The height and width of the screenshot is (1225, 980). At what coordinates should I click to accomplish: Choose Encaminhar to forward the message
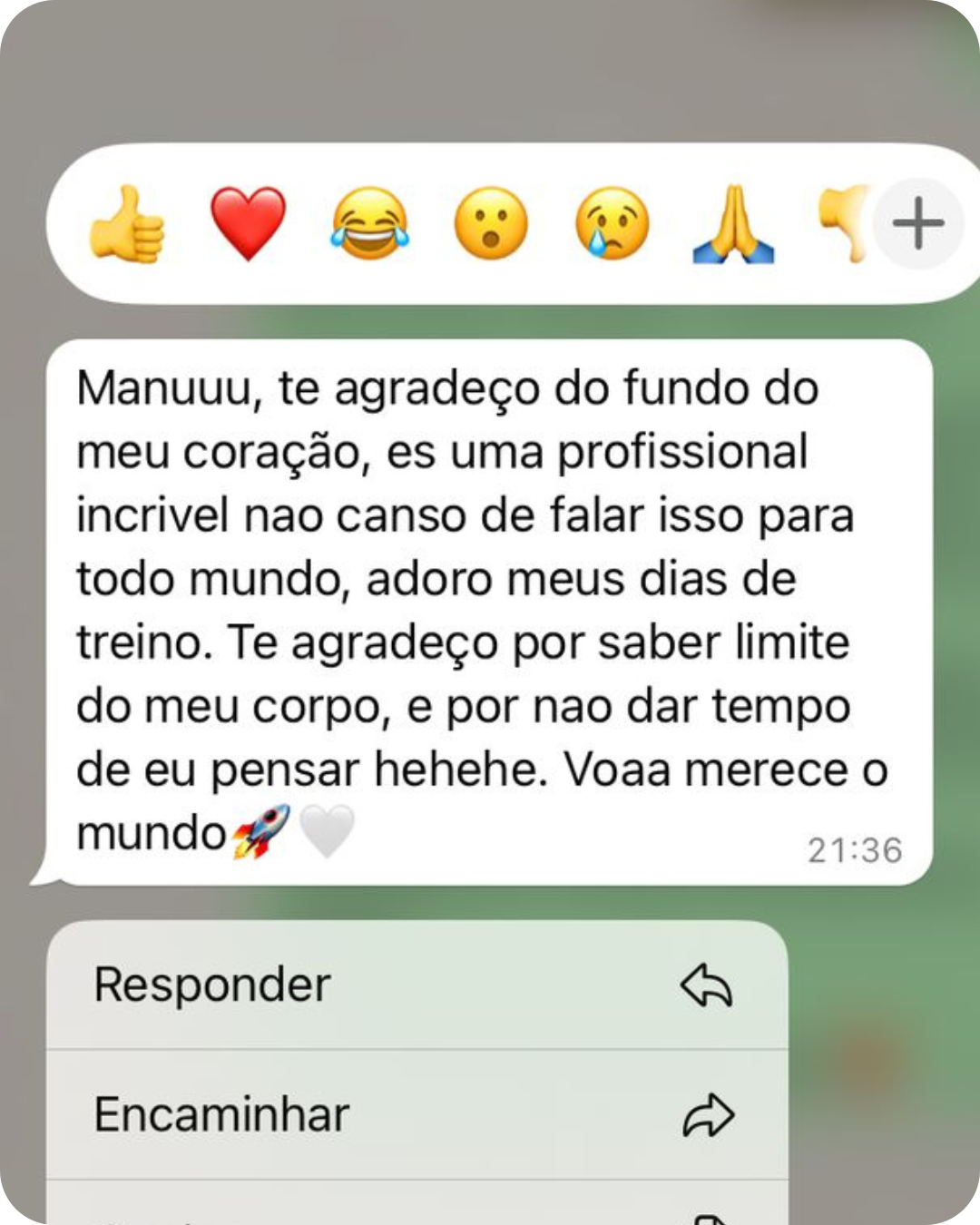(416, 1115)
